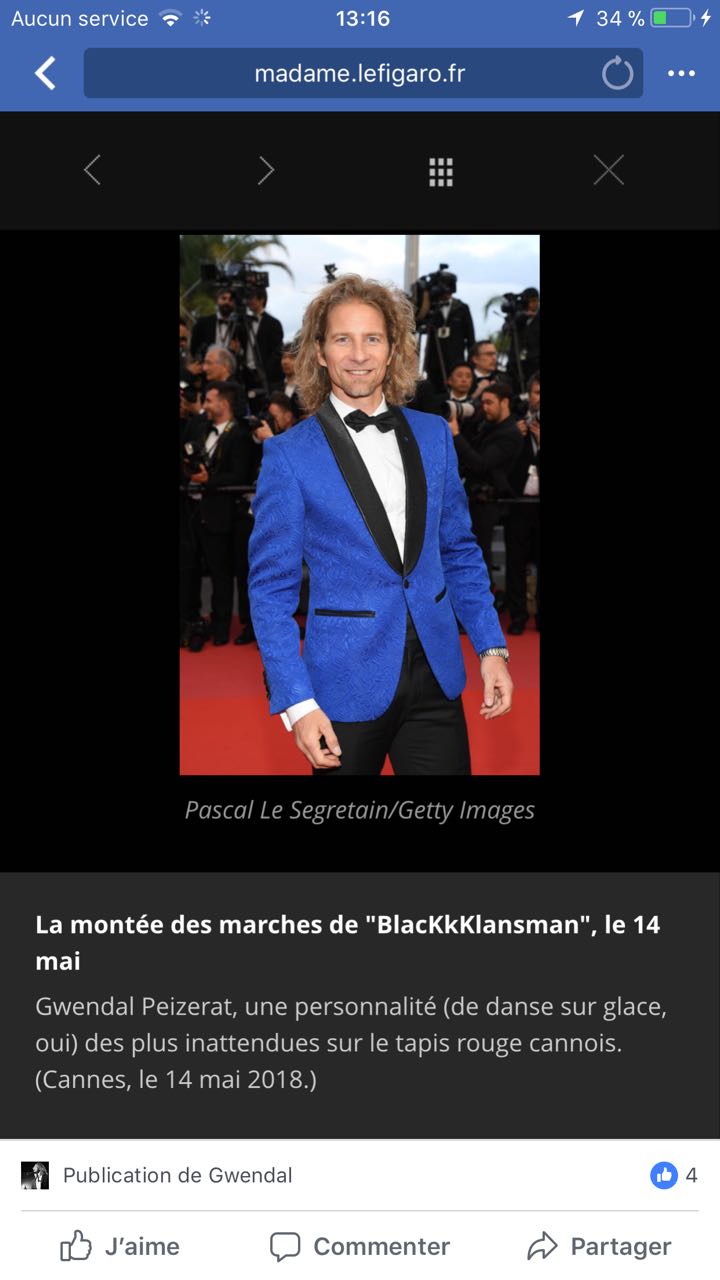View the 4 like reactions
Image resolution: width=720 pixels, height=1280 pixels.
pyautogui.click(x=674, y=1175)
